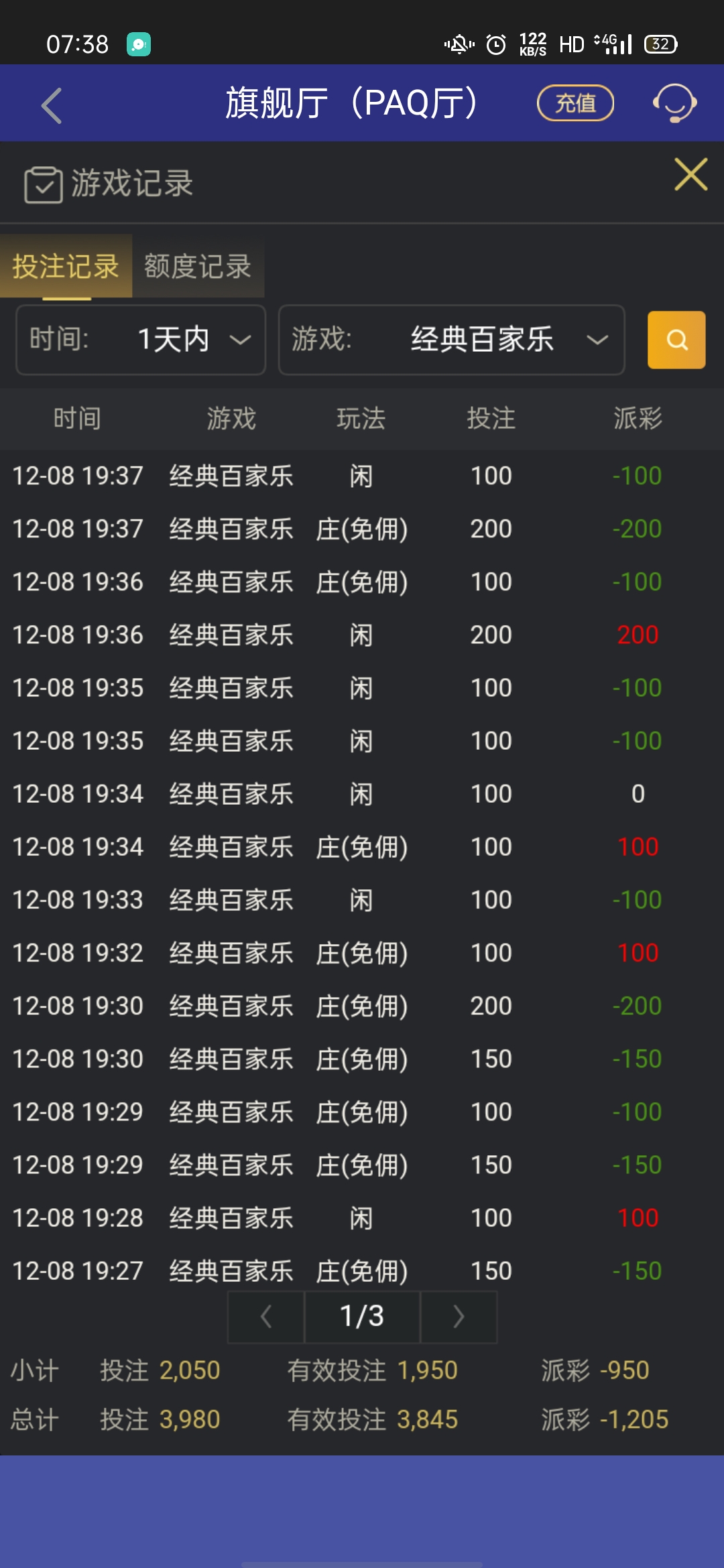
Task: Click the 派彩 column header
Action: (636, 418)
